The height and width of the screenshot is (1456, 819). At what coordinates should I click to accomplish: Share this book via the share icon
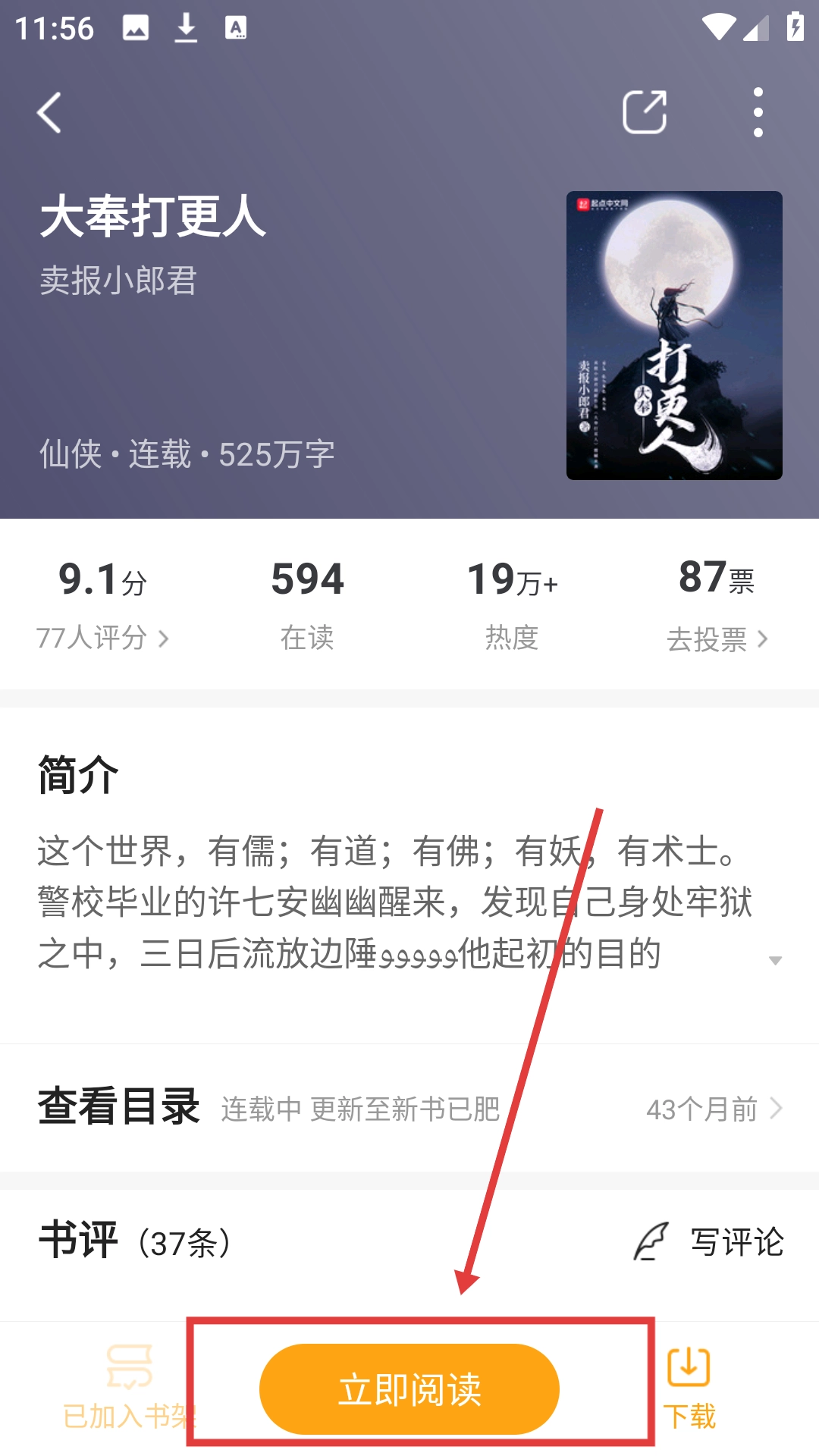644,113
